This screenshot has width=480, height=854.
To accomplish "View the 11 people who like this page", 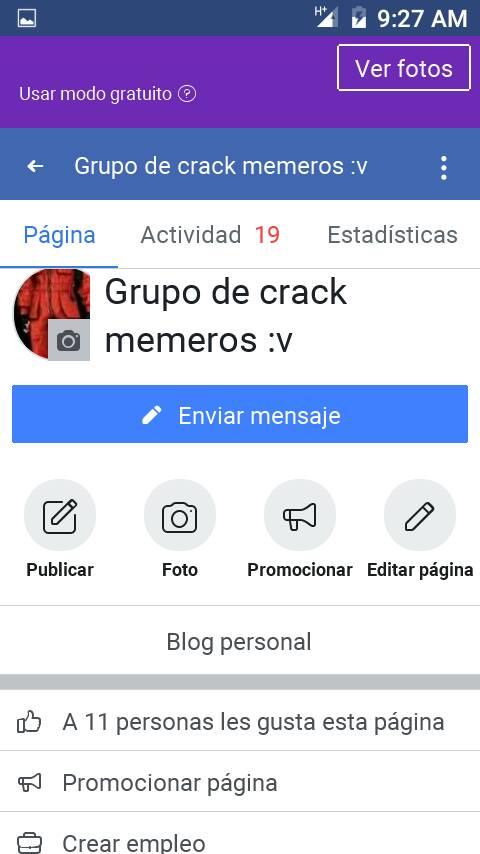I will tap(240, 721).
